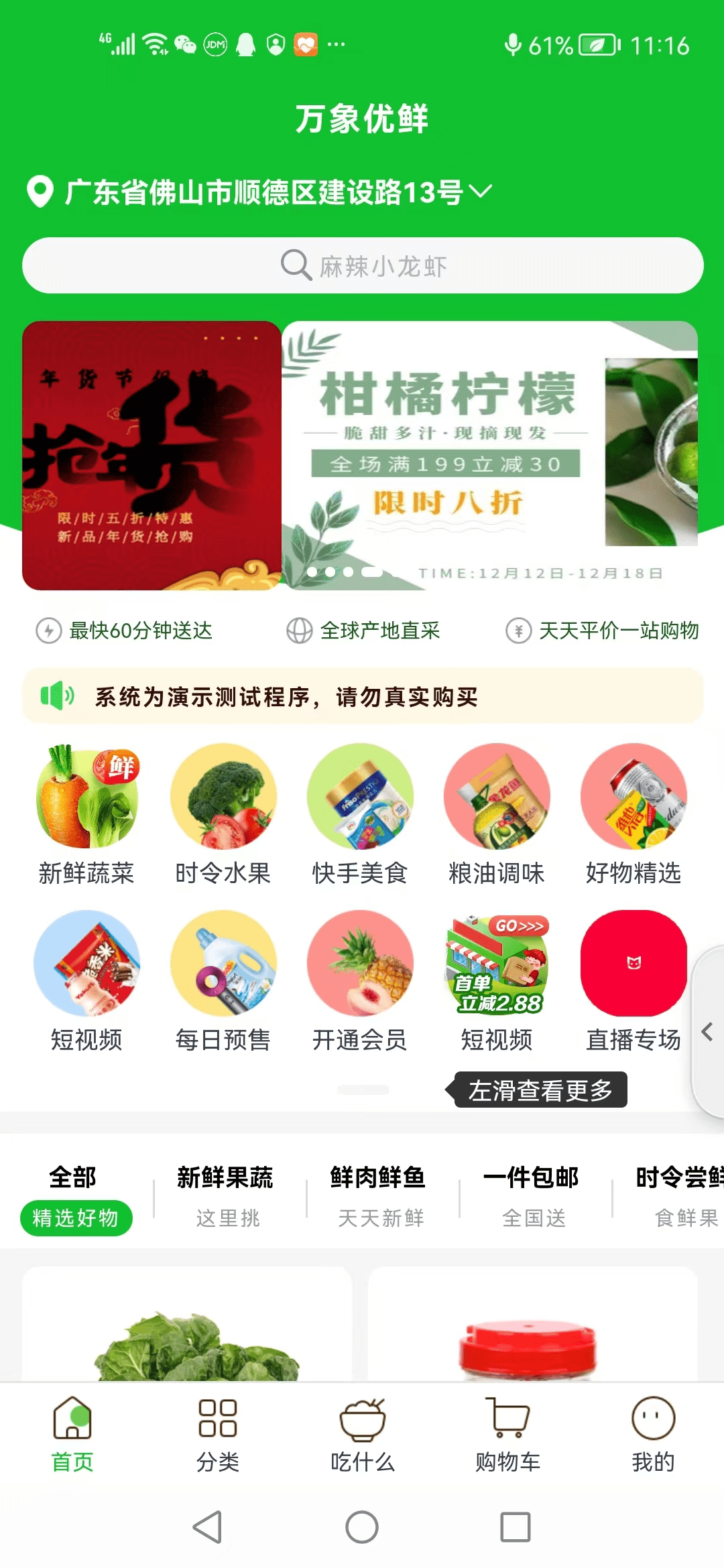This screenshot has height=1568, width=724.
Task: Enter the 直播专场 live section
Action: click(x=633, y=981)
